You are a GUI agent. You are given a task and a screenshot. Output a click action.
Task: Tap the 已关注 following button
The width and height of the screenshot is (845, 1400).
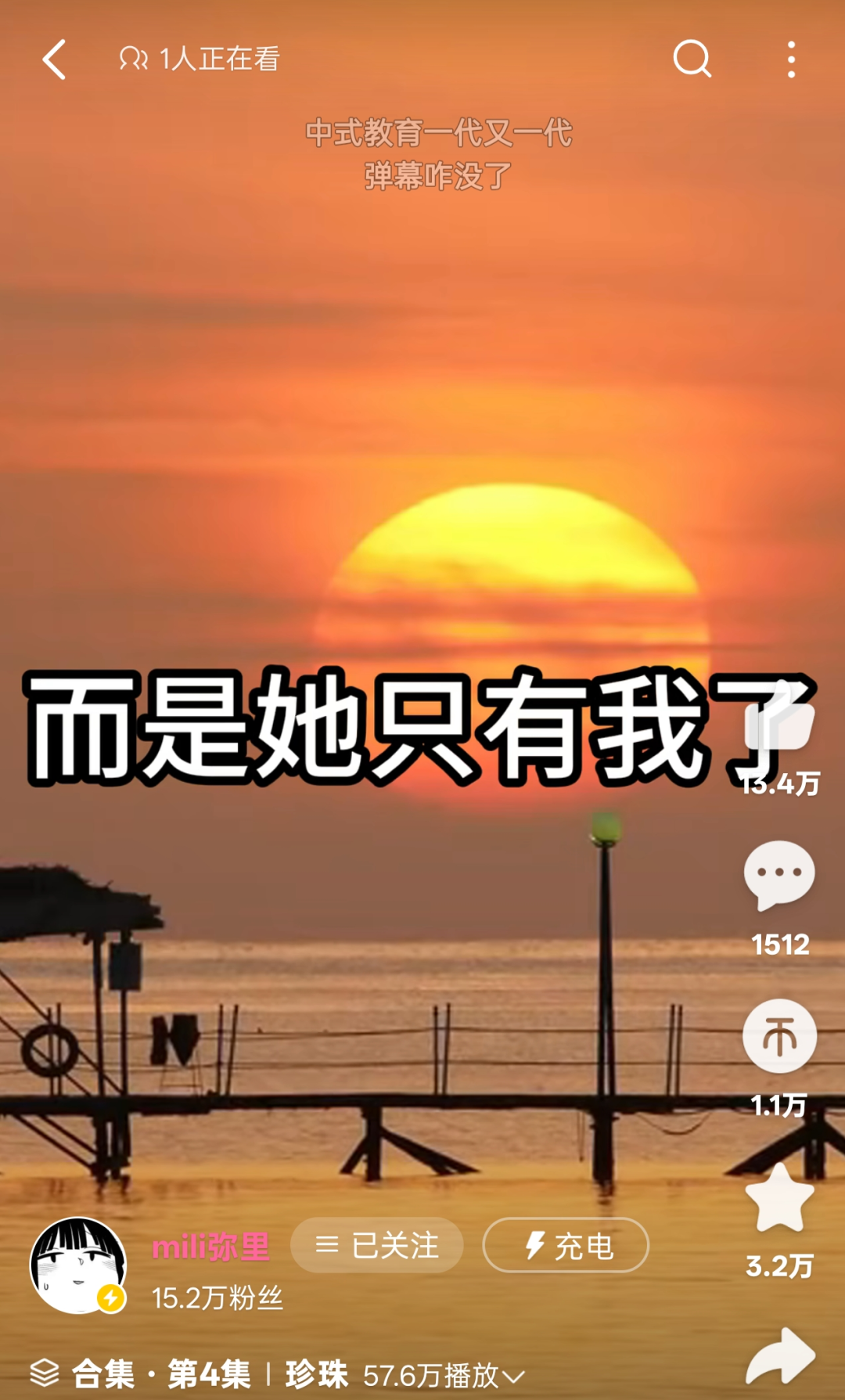tap(377, 1245)
